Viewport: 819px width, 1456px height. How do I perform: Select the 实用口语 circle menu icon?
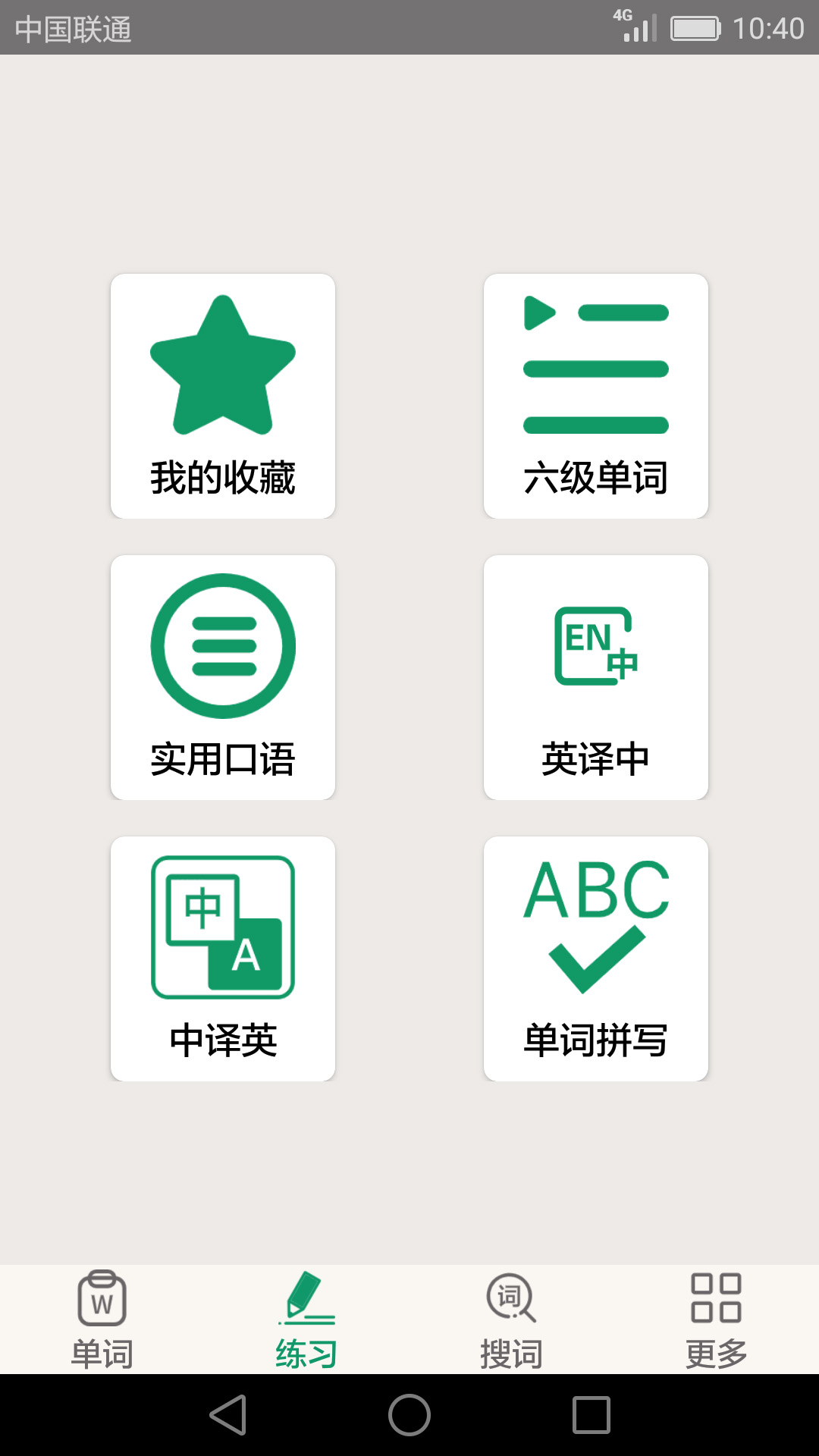pyautogui.click(x=223, y=646)
